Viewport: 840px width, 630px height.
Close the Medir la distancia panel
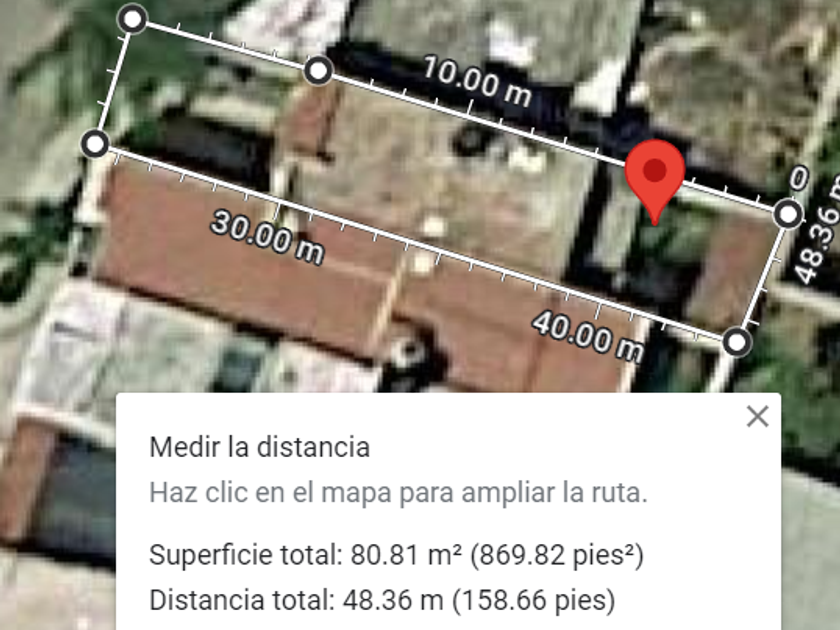pos(757,416)
